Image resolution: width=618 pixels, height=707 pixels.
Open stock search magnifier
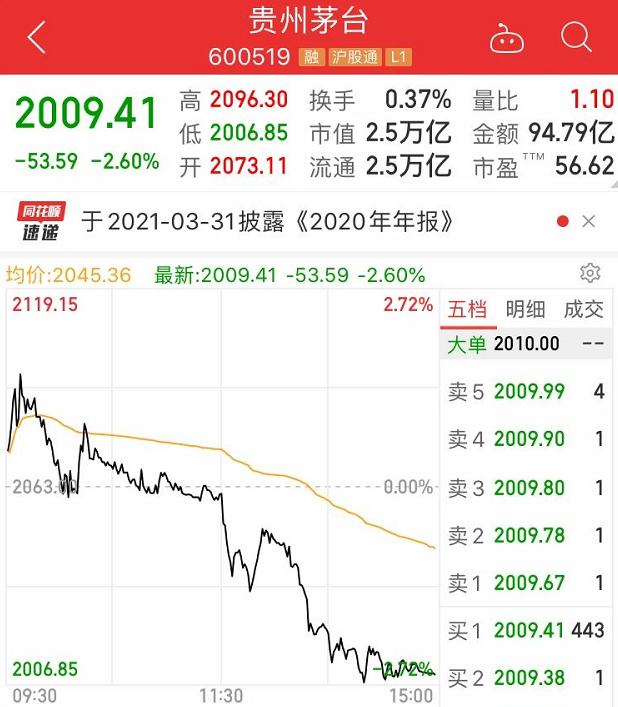(576, 37)
